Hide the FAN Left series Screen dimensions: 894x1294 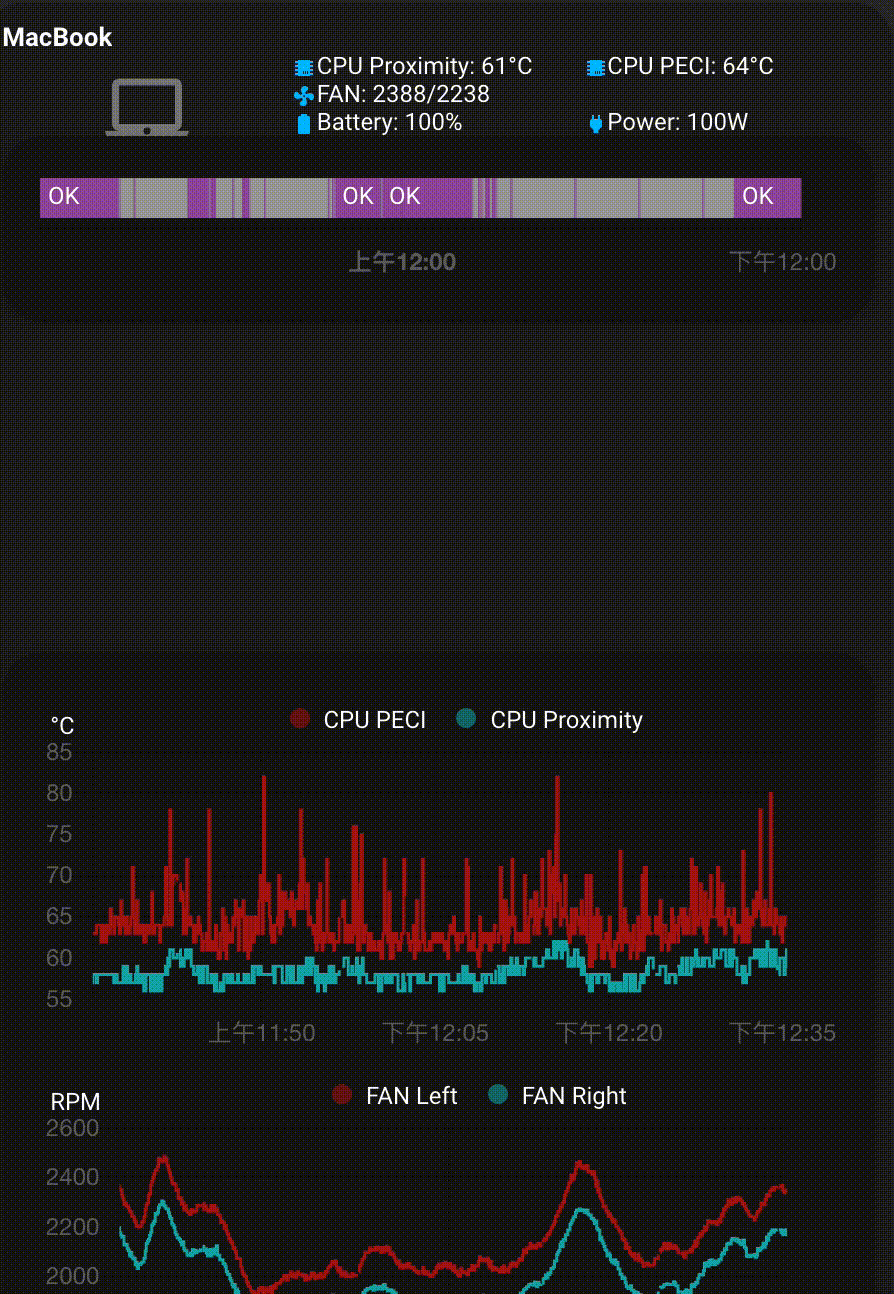coord(395,1096)
